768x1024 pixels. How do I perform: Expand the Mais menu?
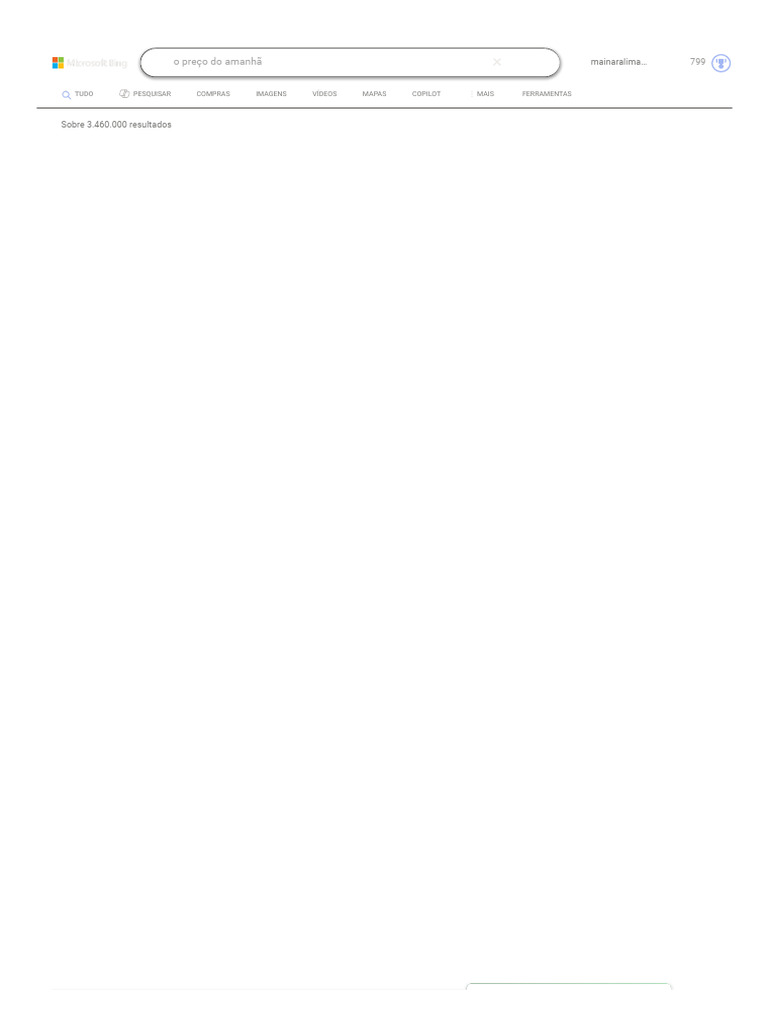point(483,94)
